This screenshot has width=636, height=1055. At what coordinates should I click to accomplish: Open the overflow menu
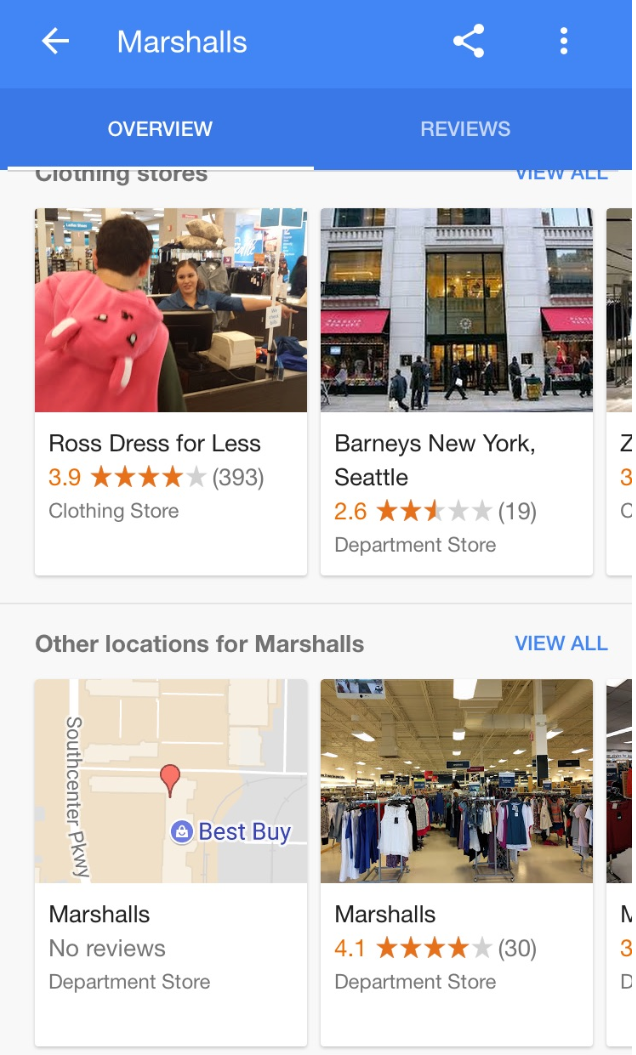pyautogui.click(x=564, y=41)
